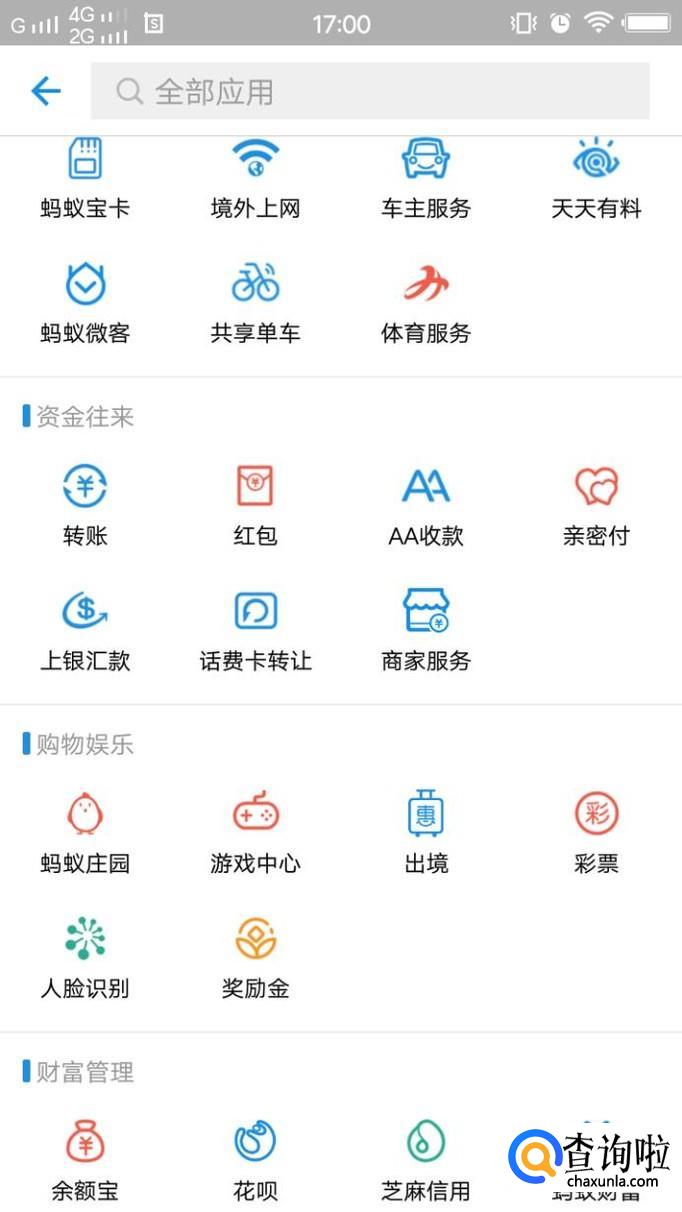Open 话费卡转让
This screenshot has width=682, height=1212.
[x=255, y=631]
